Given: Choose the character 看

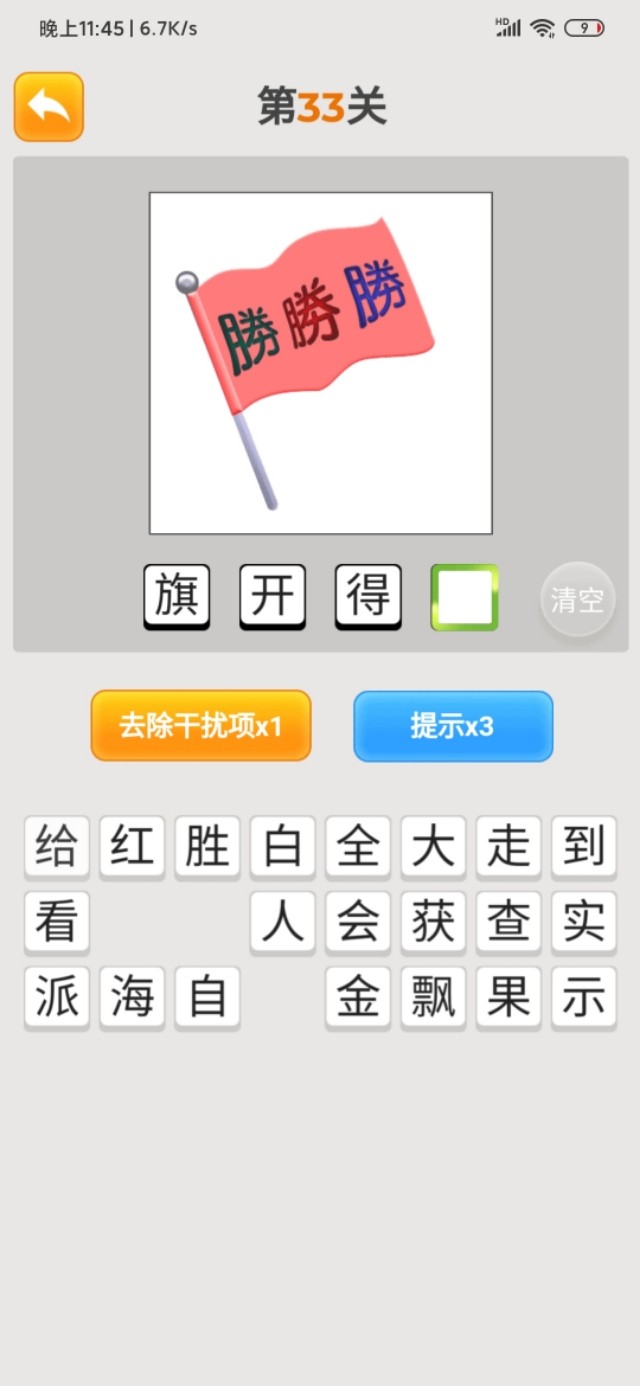Looking at the screenshot, I should 57,922.
